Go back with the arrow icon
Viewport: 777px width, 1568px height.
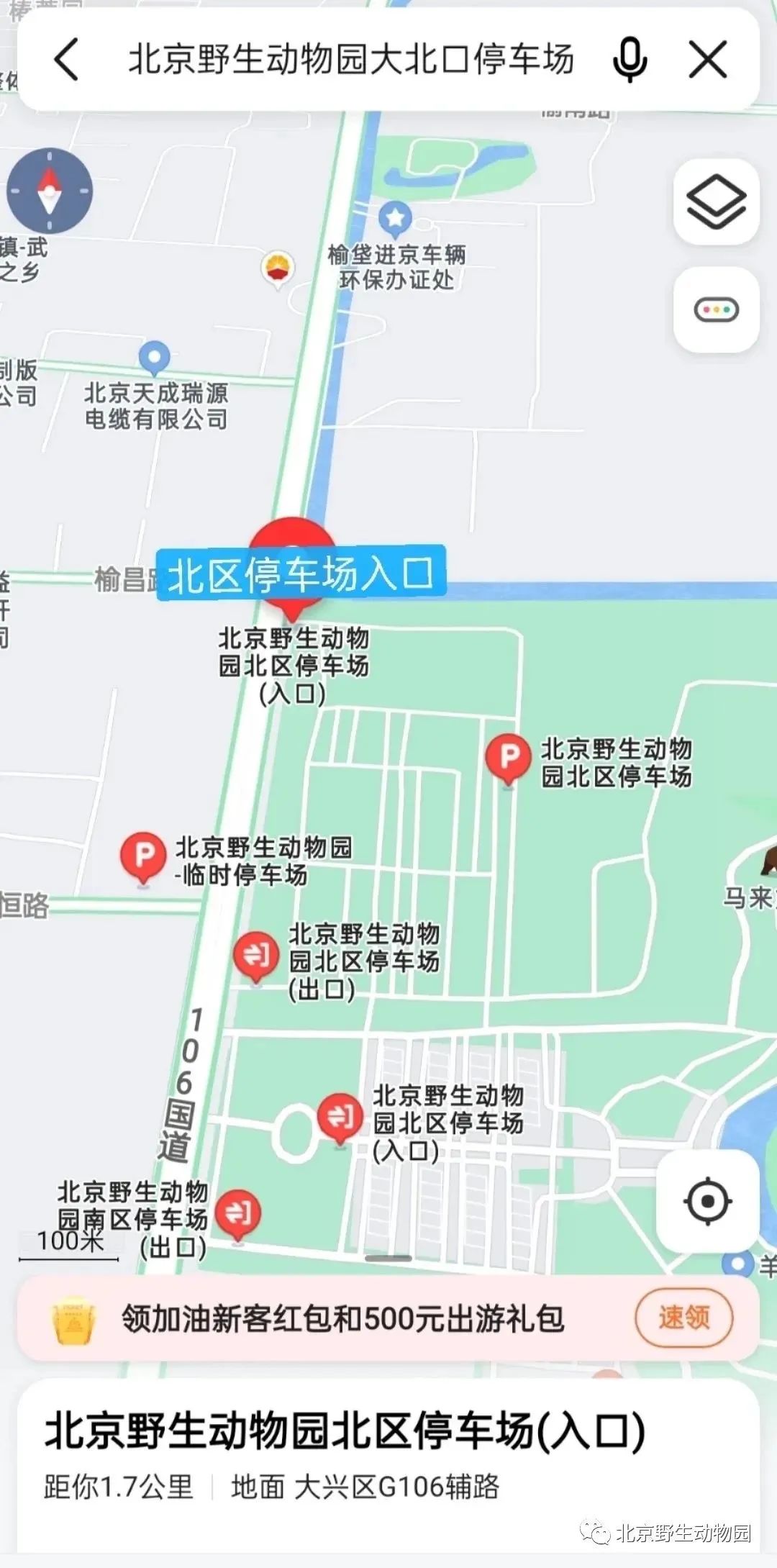coord(67,60)
